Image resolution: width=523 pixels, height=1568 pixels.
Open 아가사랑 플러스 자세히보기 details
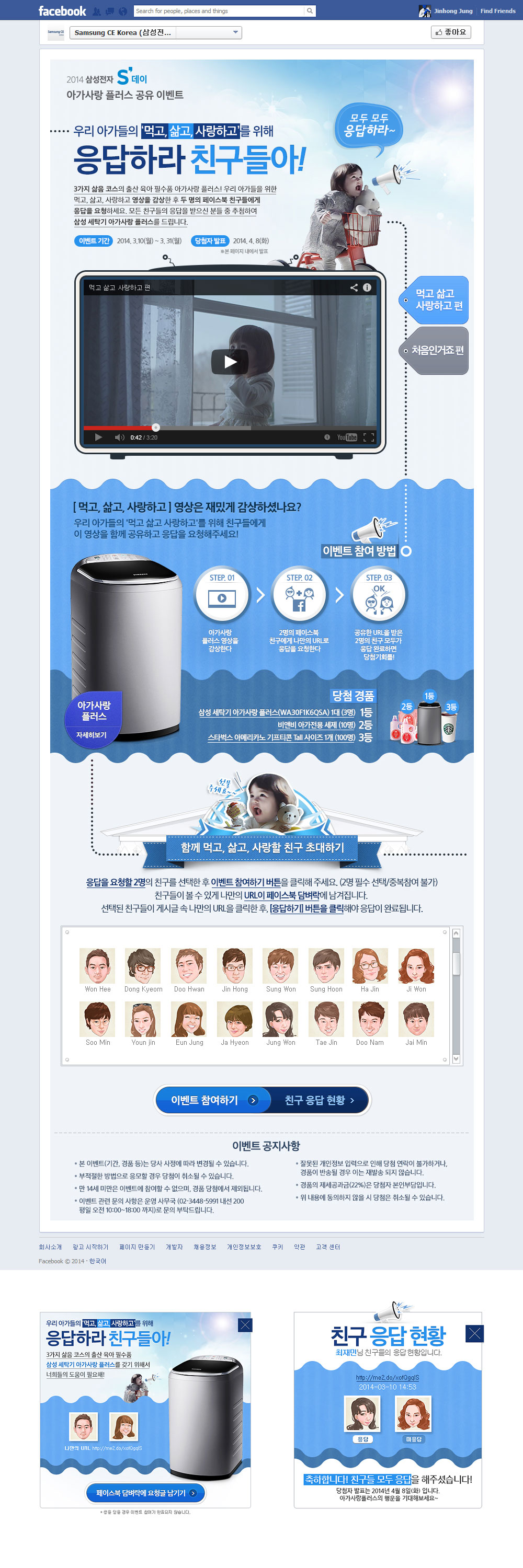92,735
